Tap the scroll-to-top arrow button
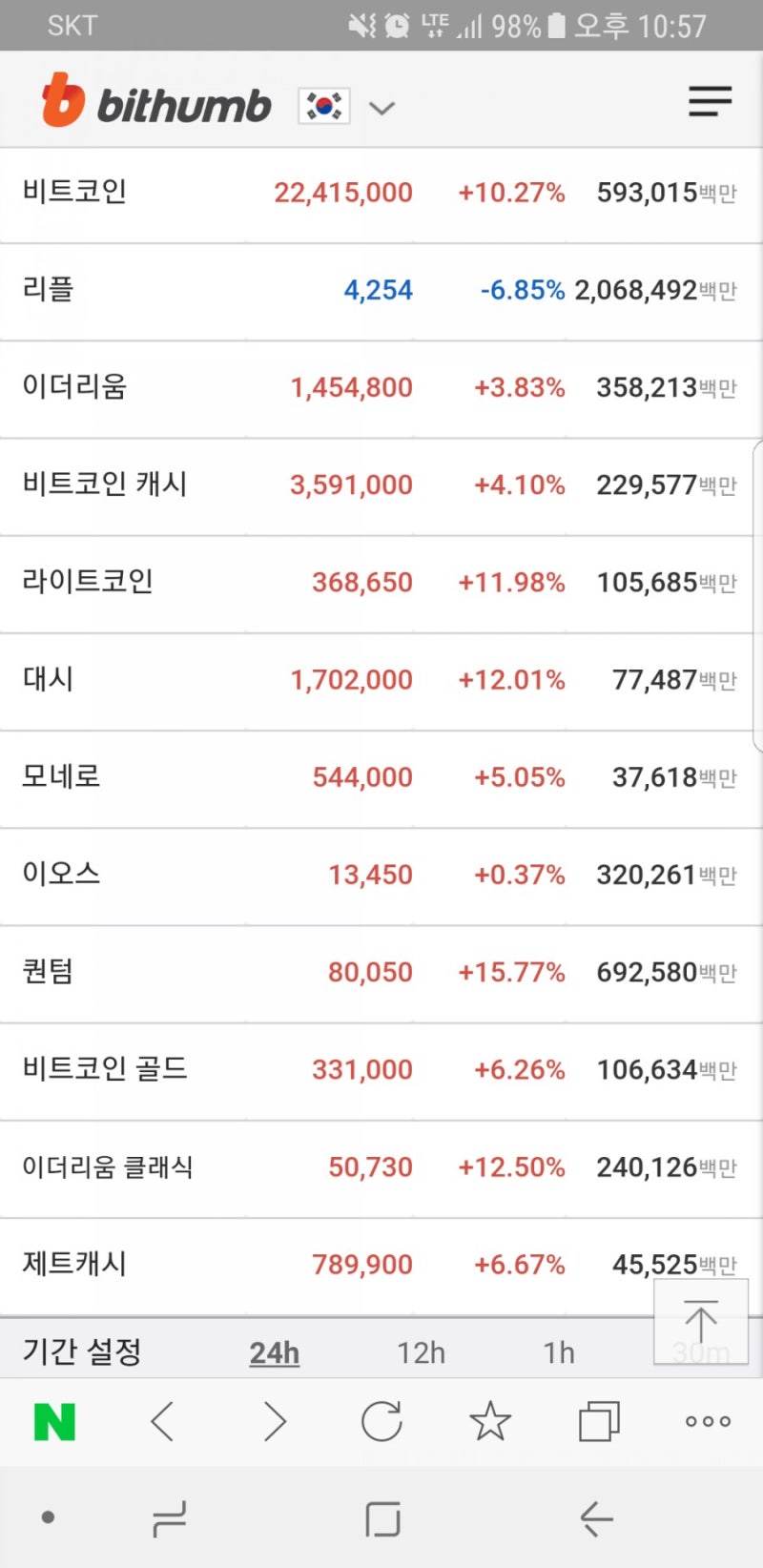The width and height of the screenshot is (763, 1568). click(701, 1321)
